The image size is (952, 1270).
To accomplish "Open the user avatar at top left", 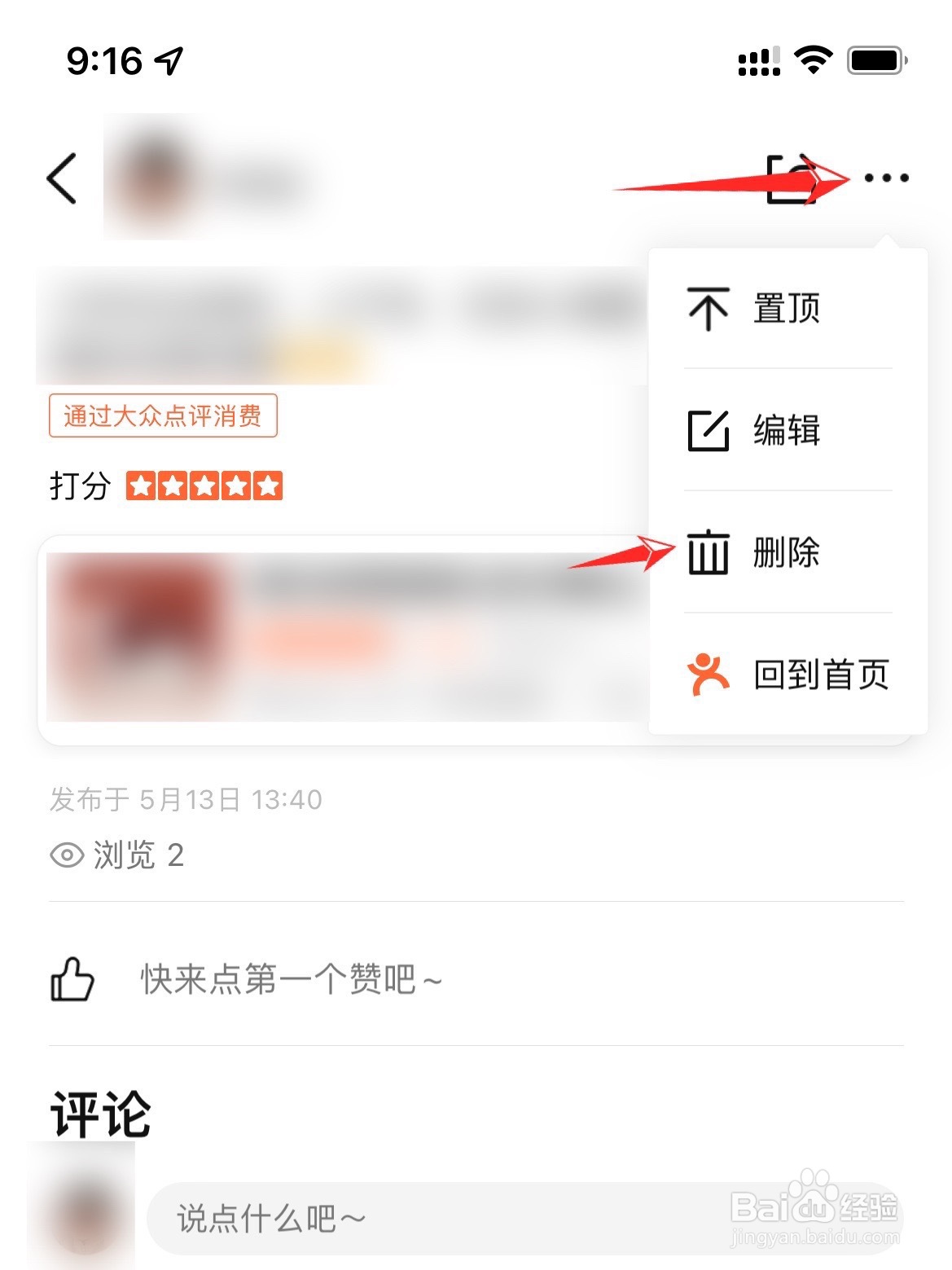I will 151,175.
